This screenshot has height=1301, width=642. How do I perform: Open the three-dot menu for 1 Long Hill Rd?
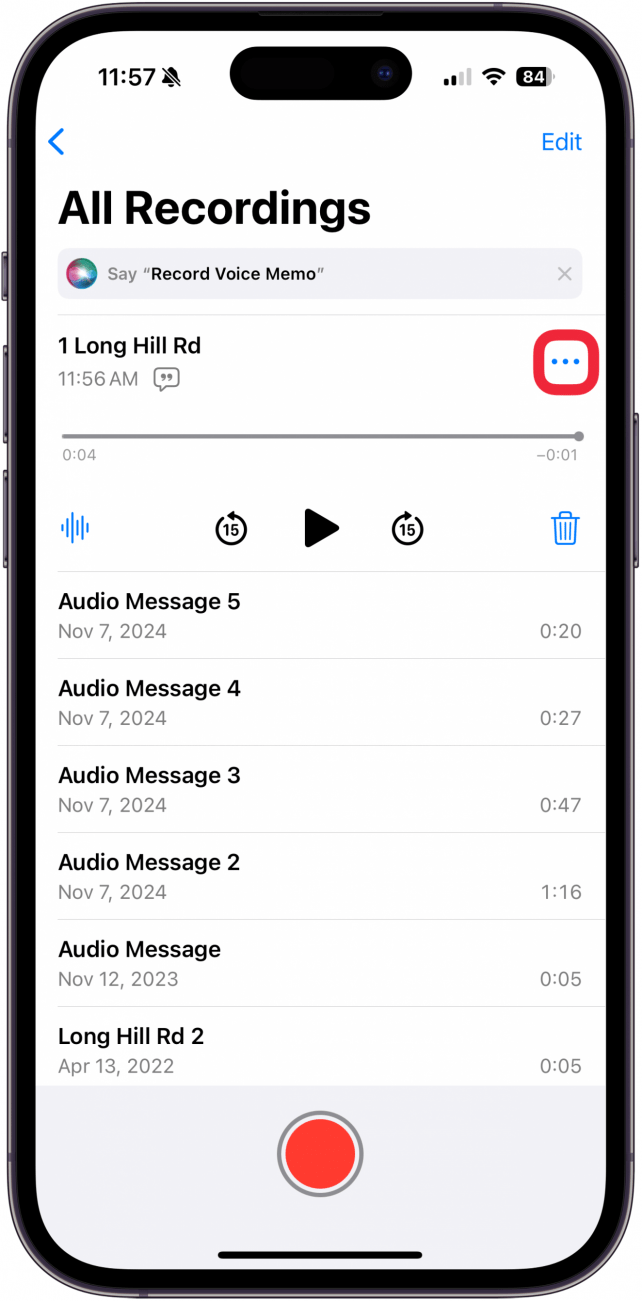click(565, 361)
